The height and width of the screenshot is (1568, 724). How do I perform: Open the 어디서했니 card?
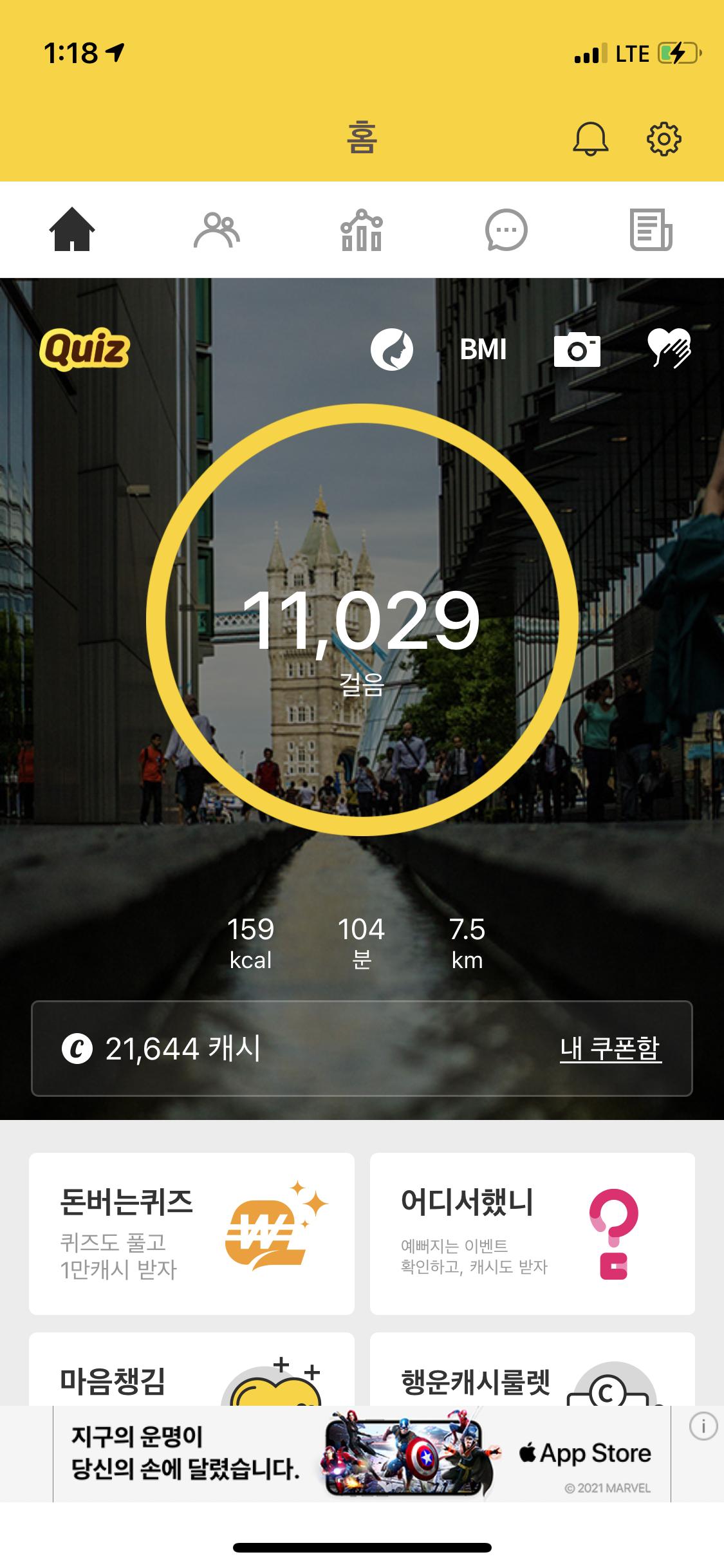coord(532,1234)
